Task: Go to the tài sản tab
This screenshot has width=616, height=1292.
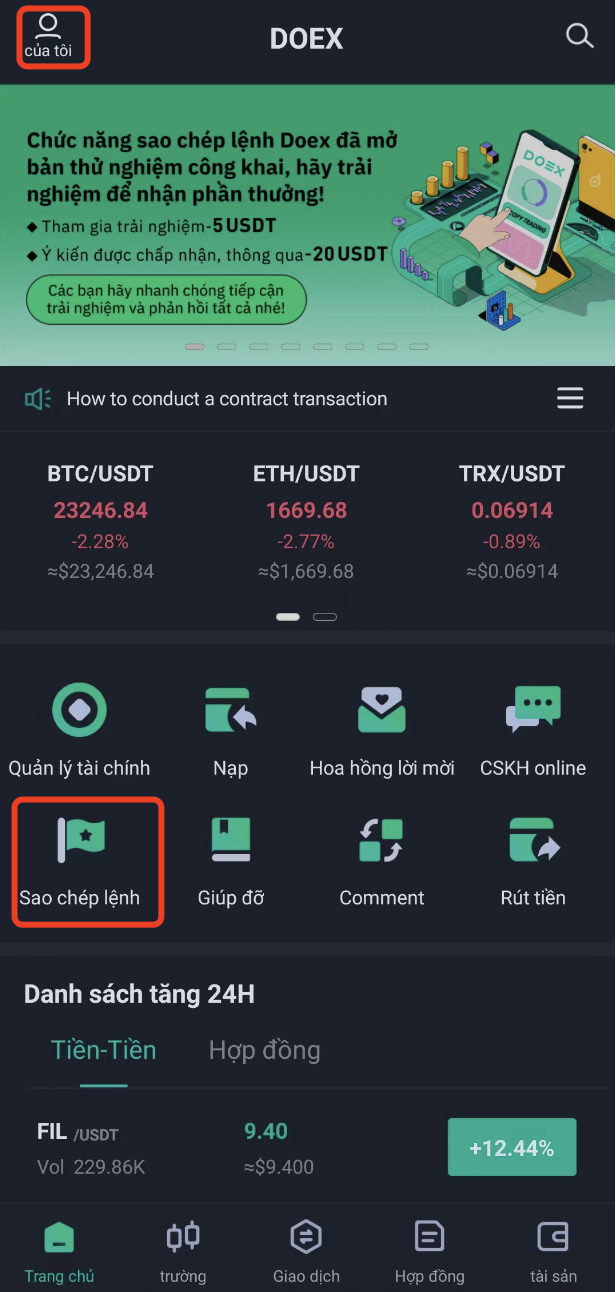Action: (x=553, y=1250)
